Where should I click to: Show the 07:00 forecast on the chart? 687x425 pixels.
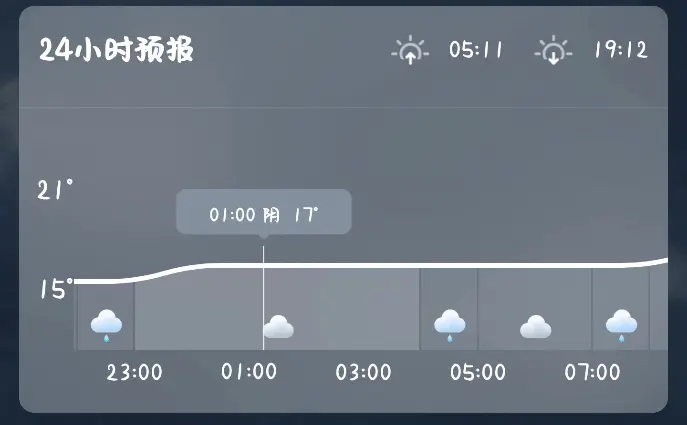pos(621,322)
